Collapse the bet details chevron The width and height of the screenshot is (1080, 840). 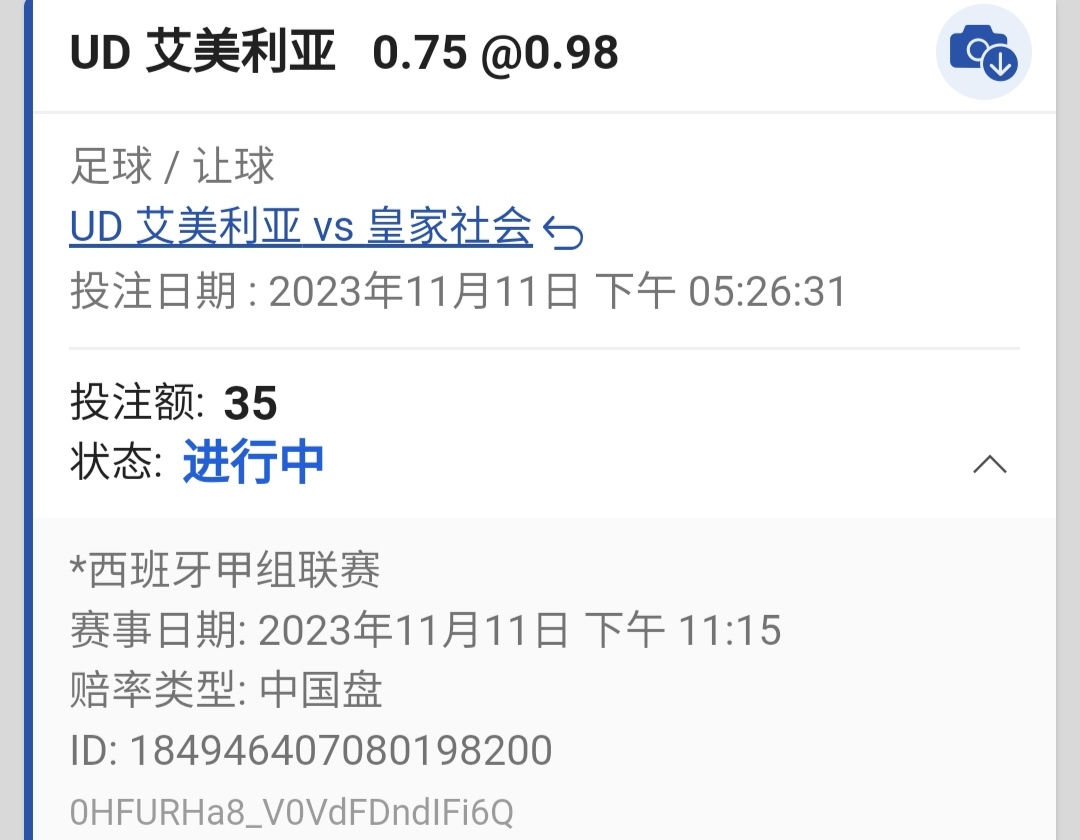point(989,464)
